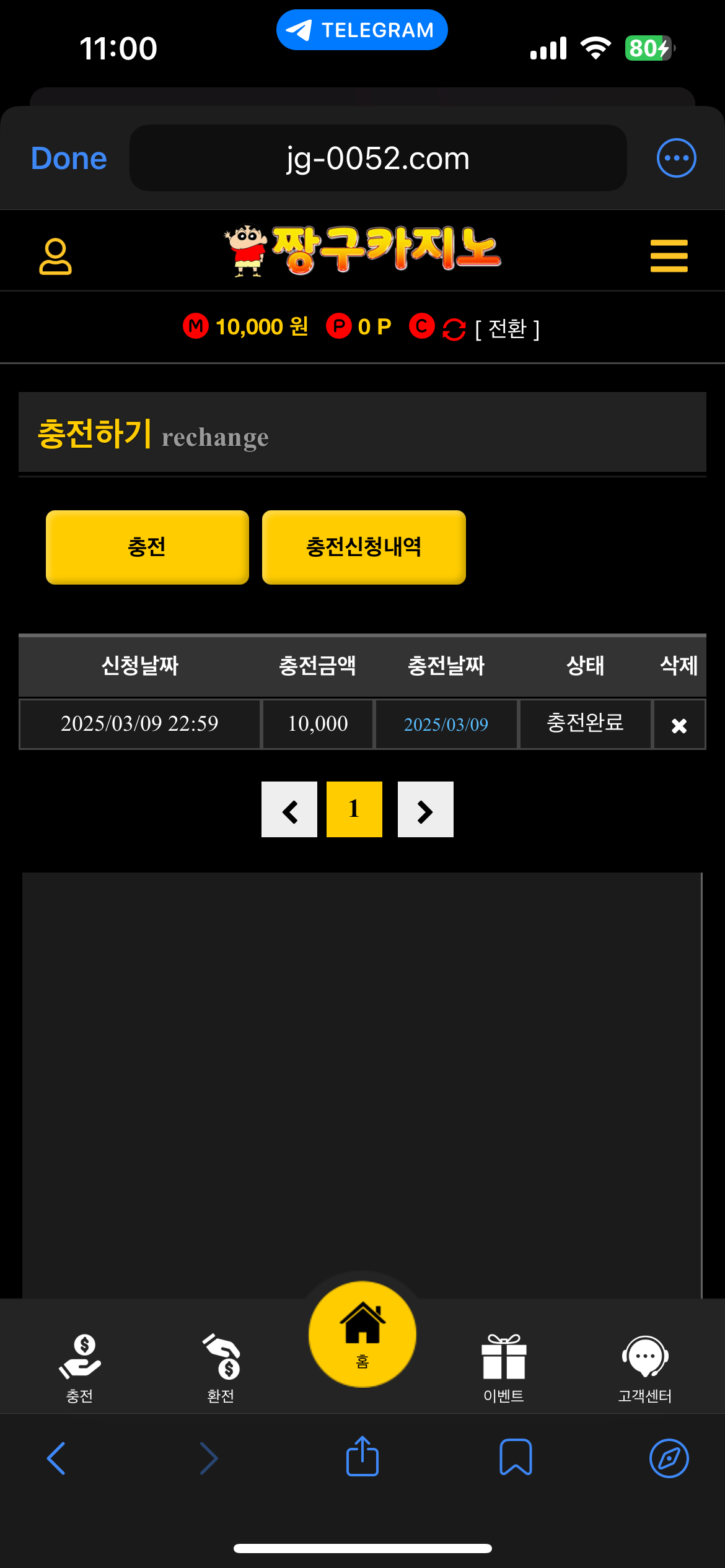Open in Safari via compass icon
725x1568 pixels.
(x=669, y=1458)
